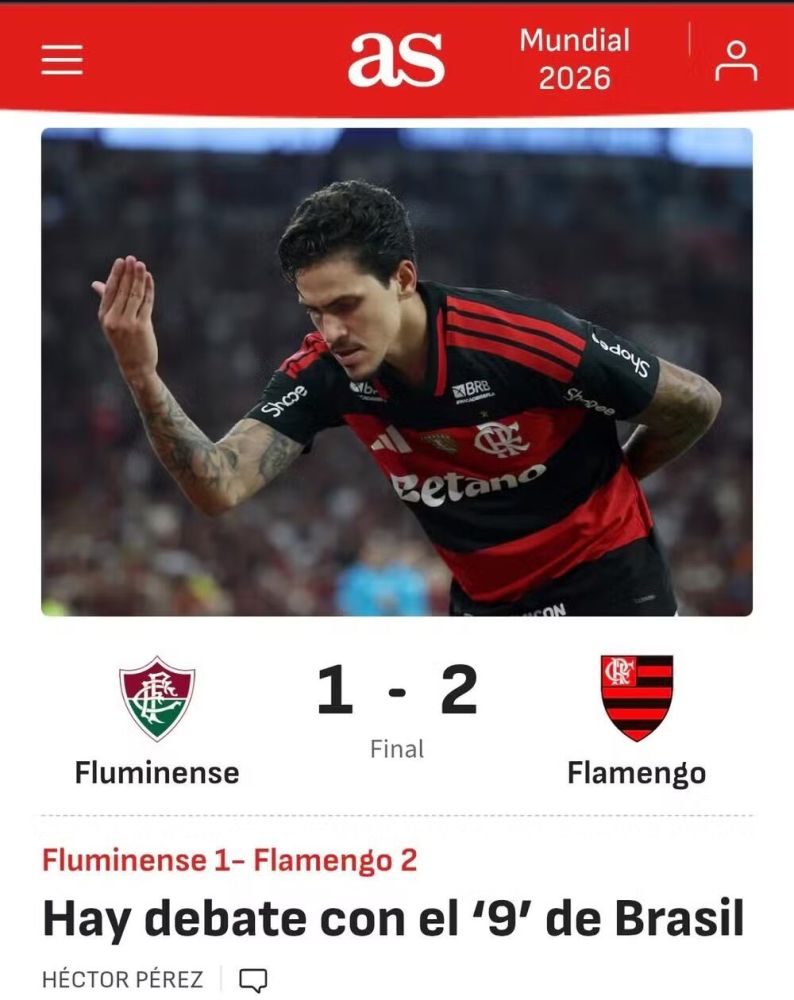Open the Mundial 2026 section

tap(575, 59)
